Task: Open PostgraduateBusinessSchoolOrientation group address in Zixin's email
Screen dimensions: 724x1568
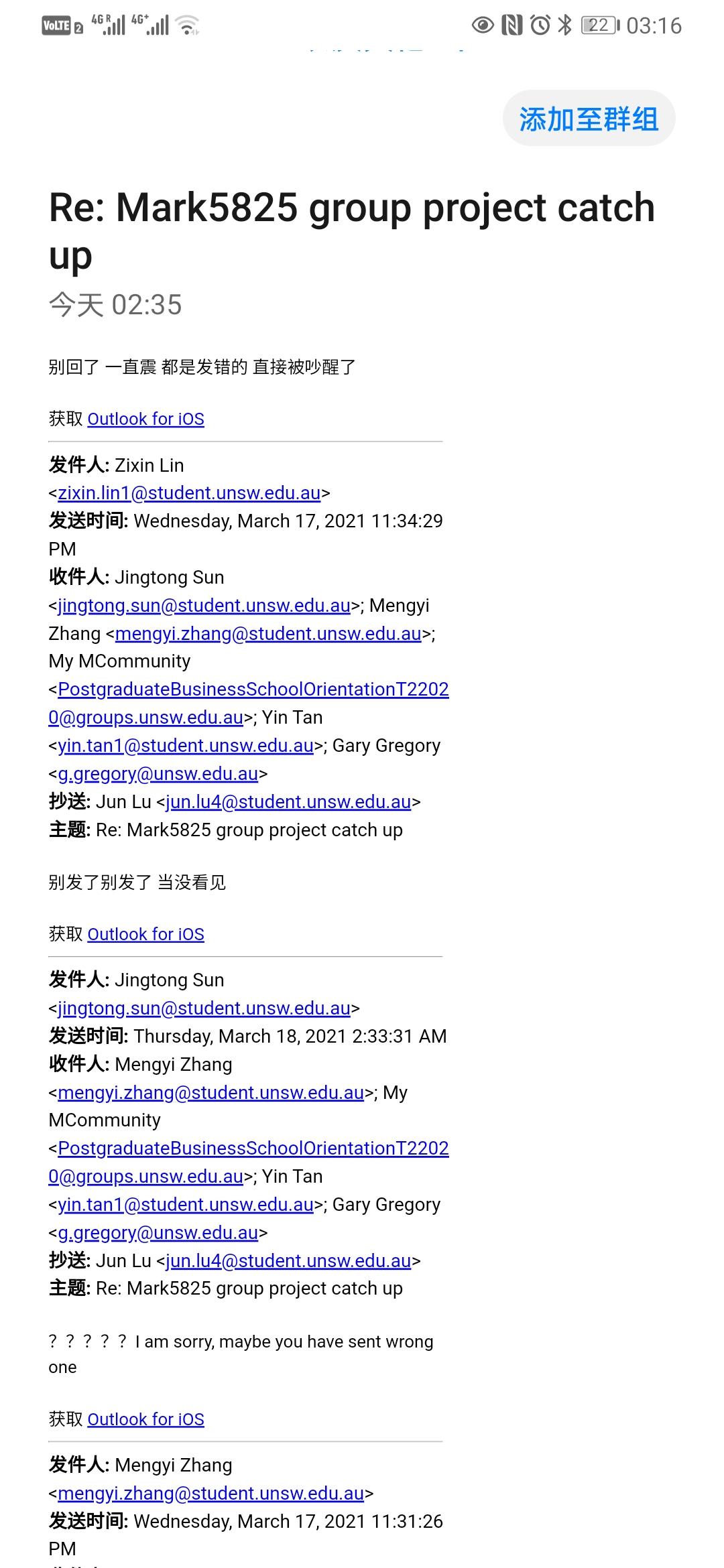Action: (x=249, y=703)
